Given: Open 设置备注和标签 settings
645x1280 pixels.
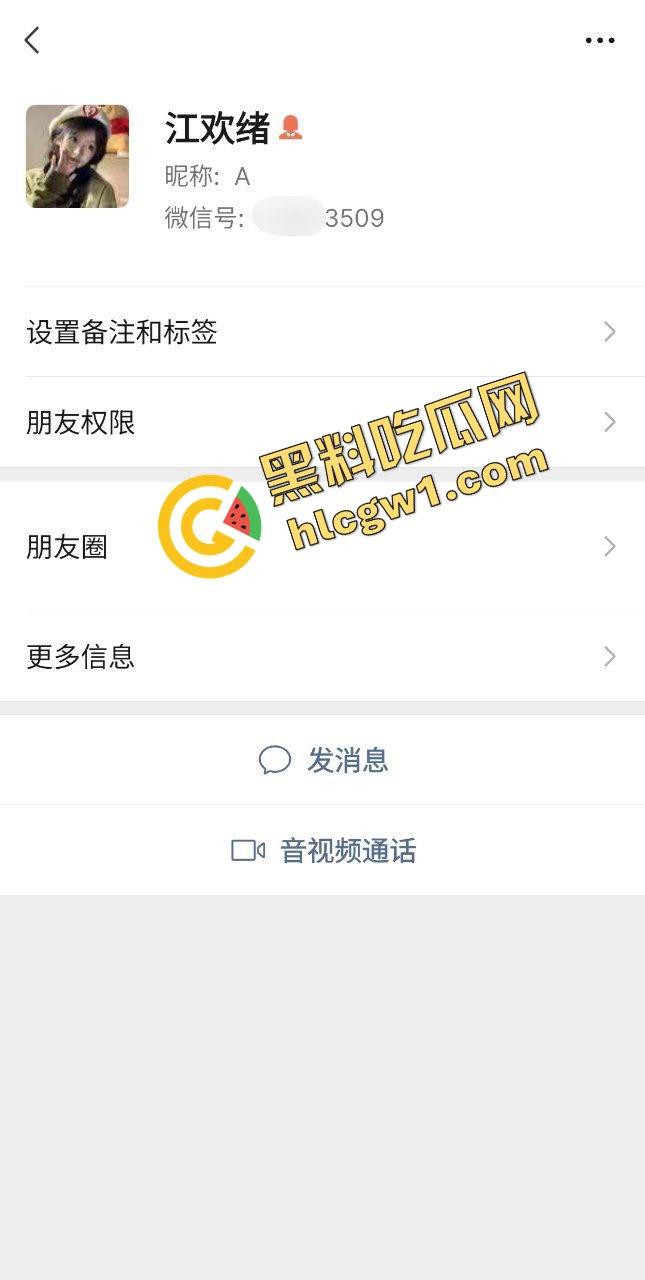Looking at the screenshot, I should click(x=322, y=332).
